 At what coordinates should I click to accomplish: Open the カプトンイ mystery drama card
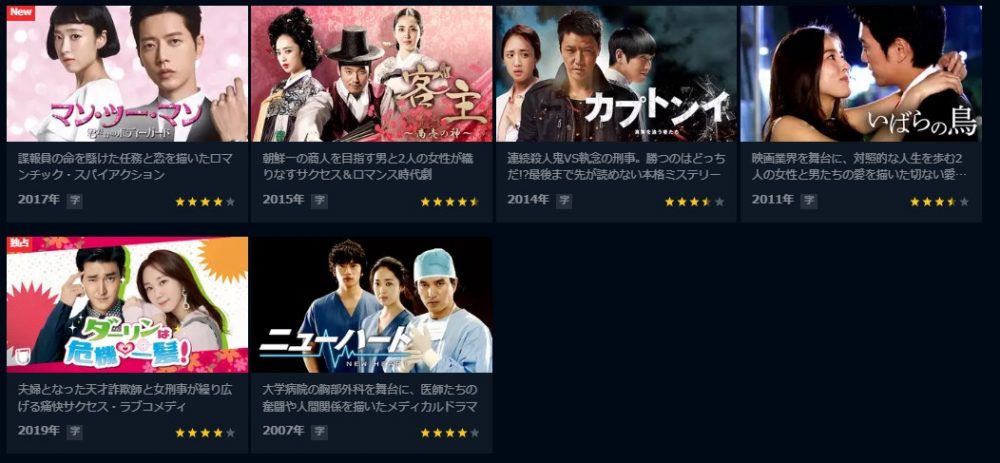[616, 75]
